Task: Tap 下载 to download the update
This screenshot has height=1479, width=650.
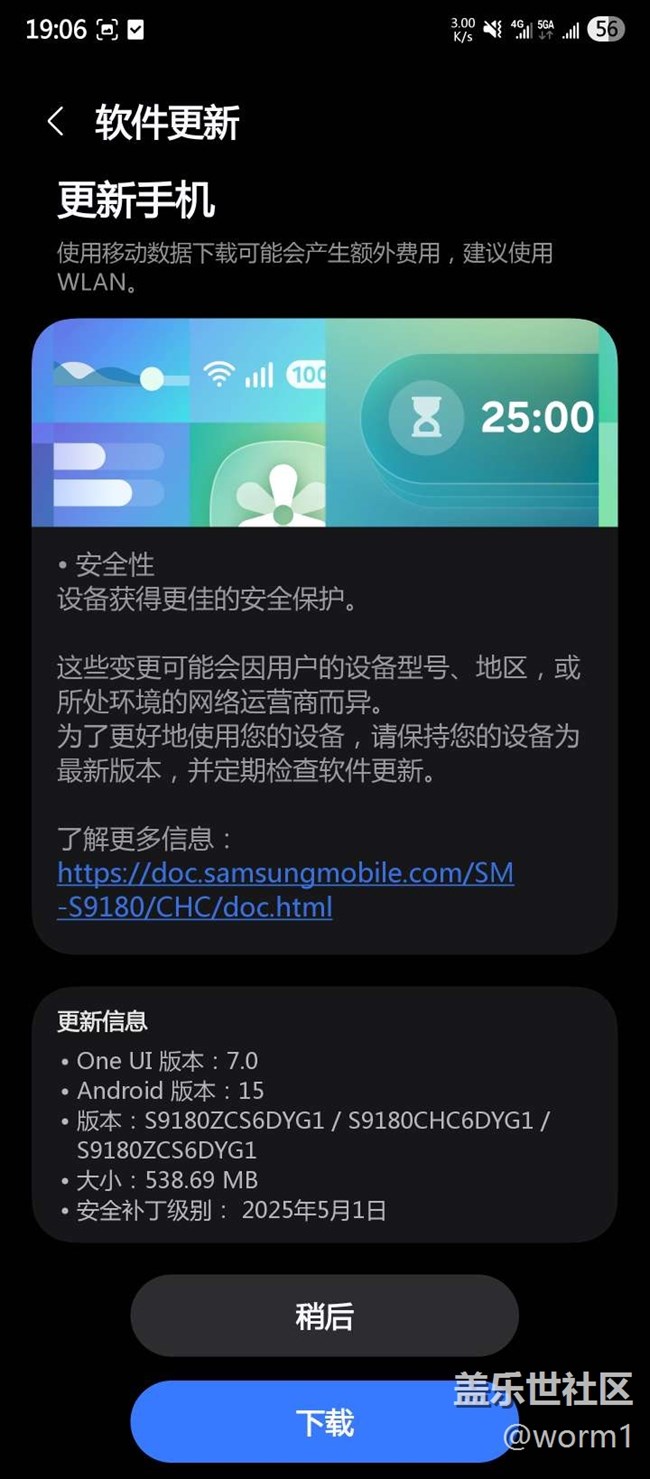Action: 324,1422
